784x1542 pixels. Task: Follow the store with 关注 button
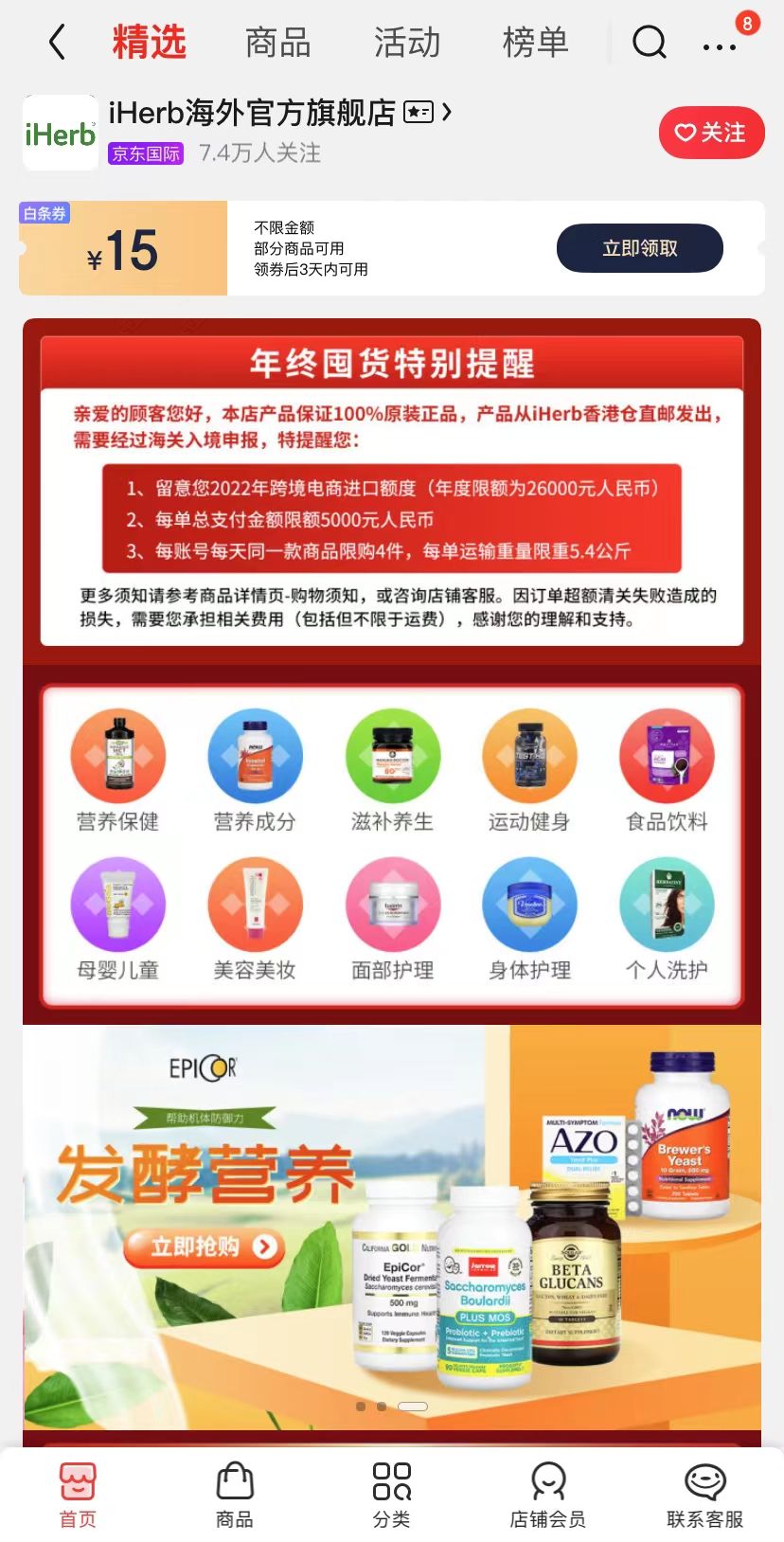[x=711, y=133]
